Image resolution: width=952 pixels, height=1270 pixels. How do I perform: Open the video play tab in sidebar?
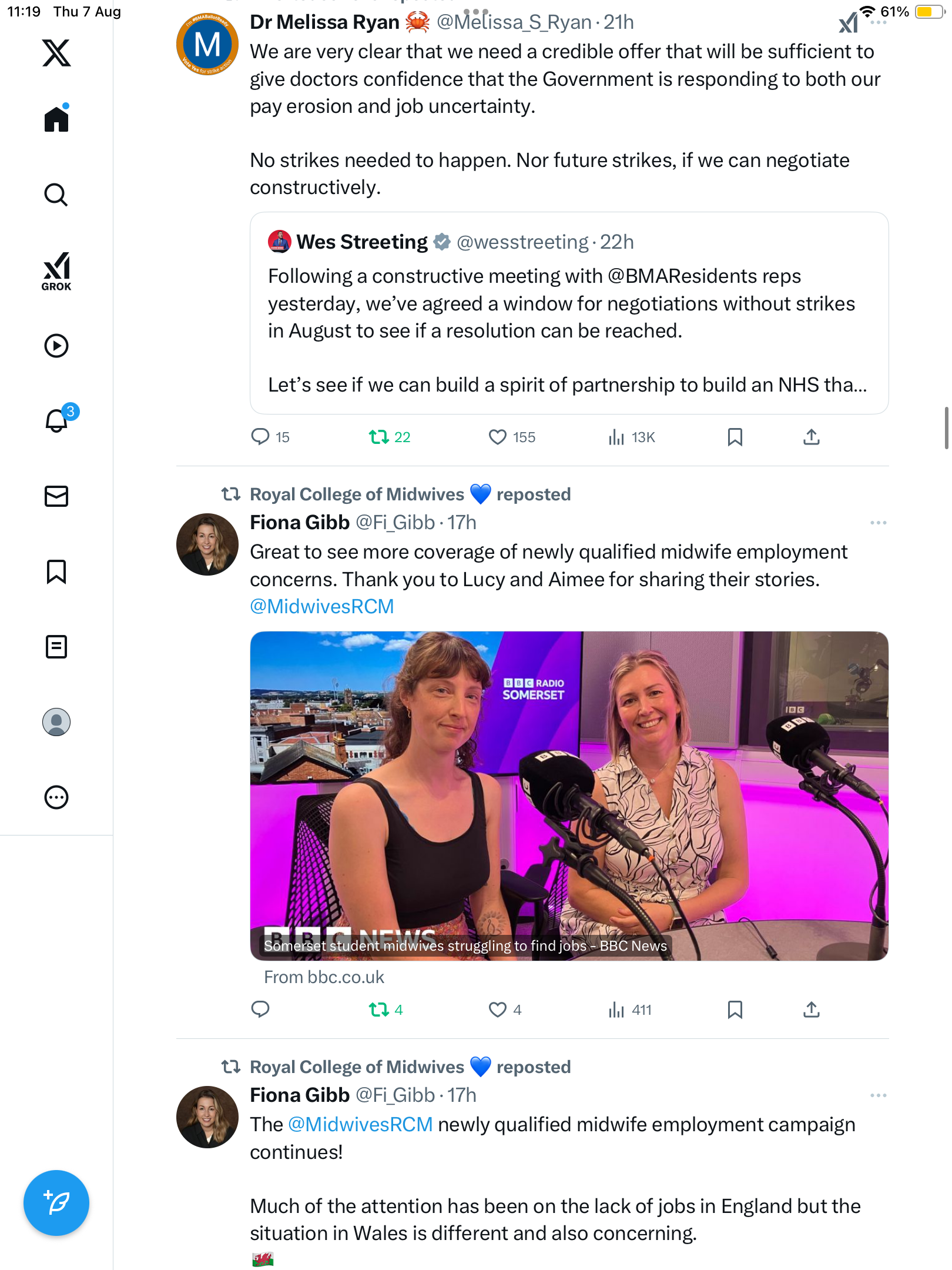tap(56, 346)
